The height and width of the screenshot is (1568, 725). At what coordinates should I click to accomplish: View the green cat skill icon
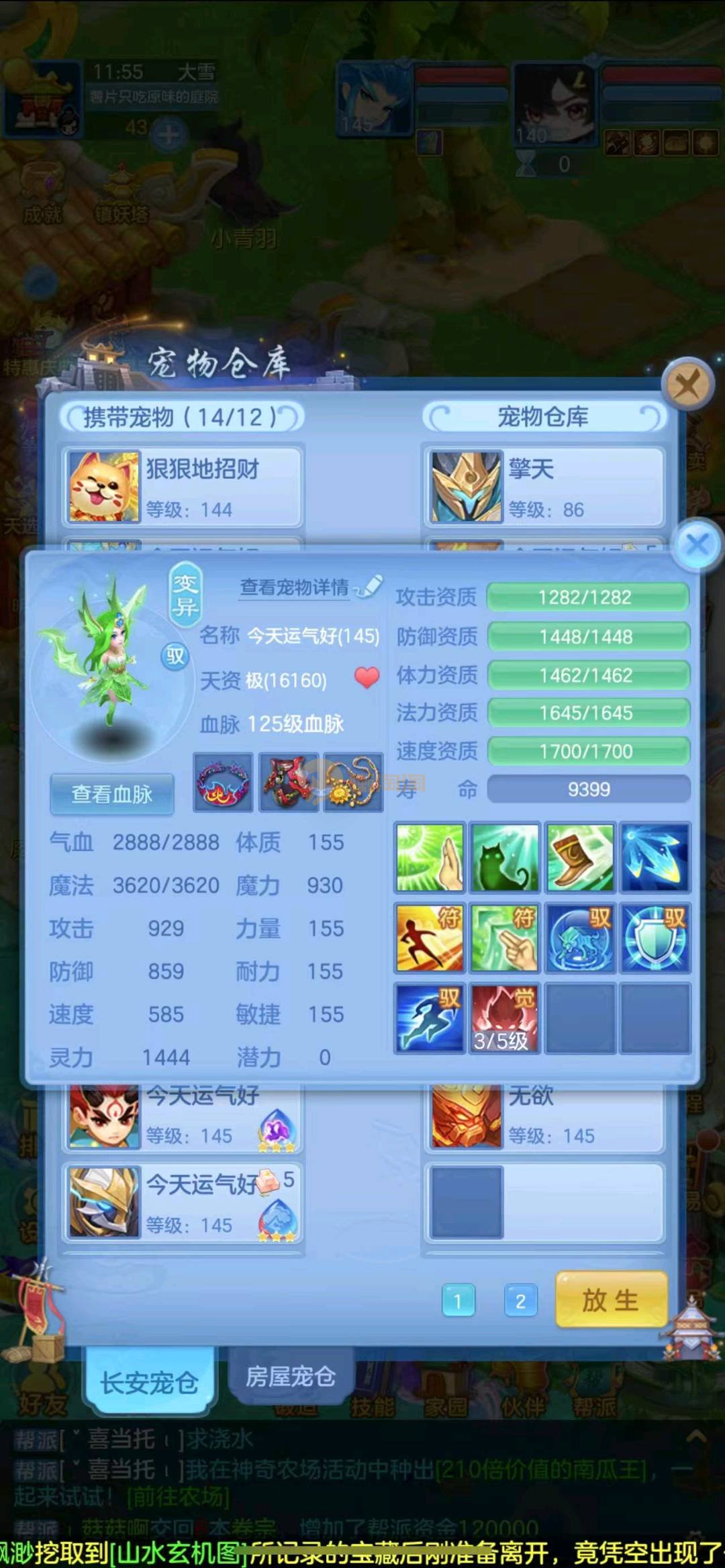click(504, 858)
